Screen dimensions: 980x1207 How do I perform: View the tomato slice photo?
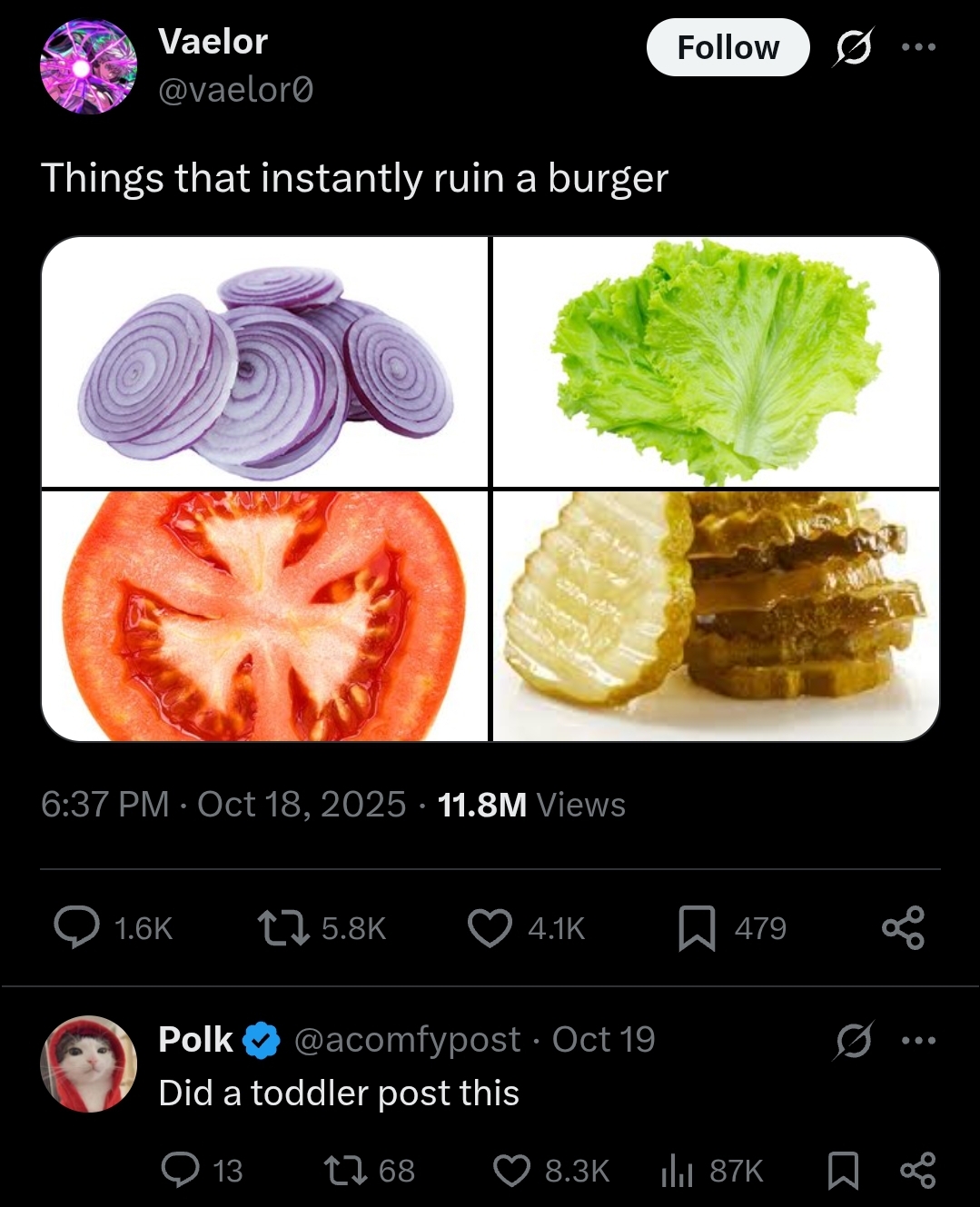(264, 616)
